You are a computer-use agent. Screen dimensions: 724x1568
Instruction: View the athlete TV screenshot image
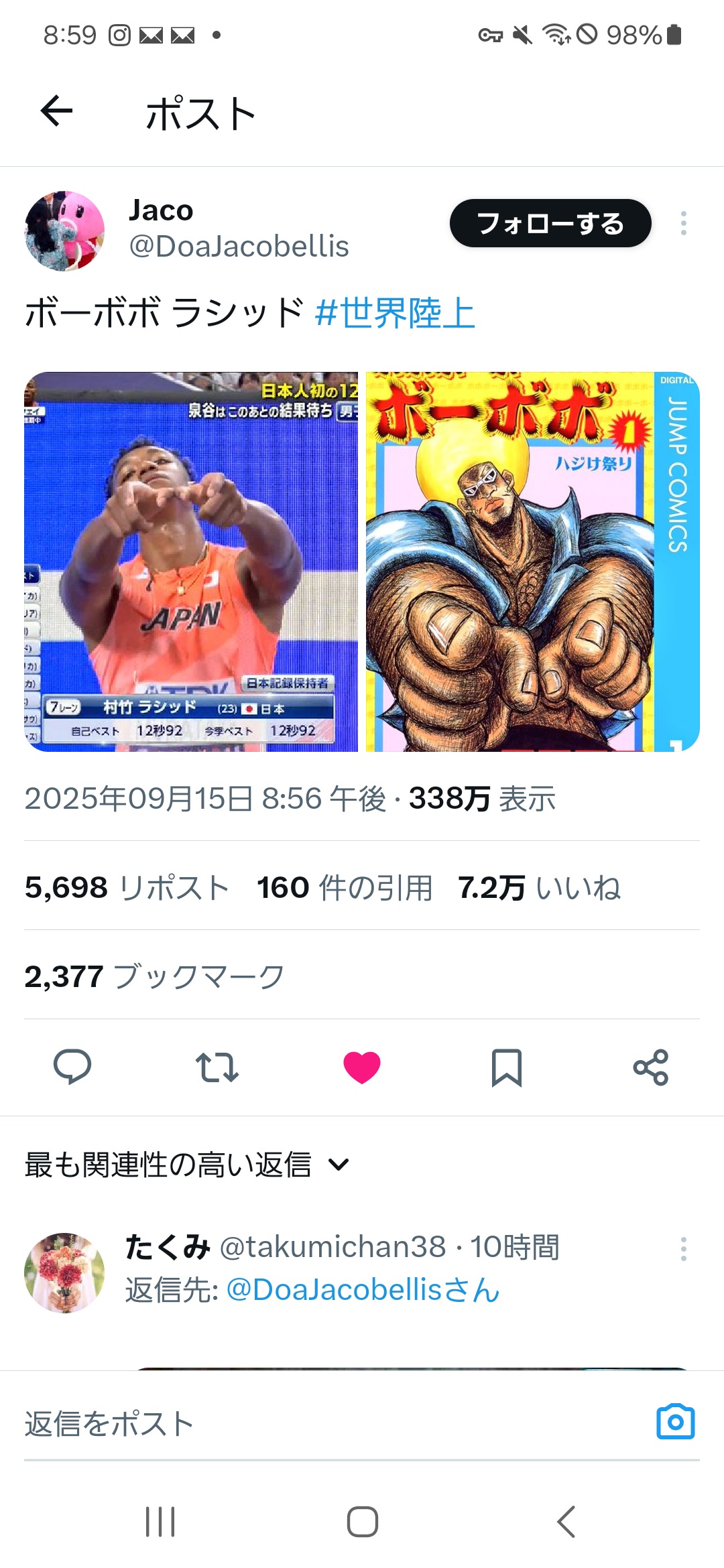click(191, 562)
